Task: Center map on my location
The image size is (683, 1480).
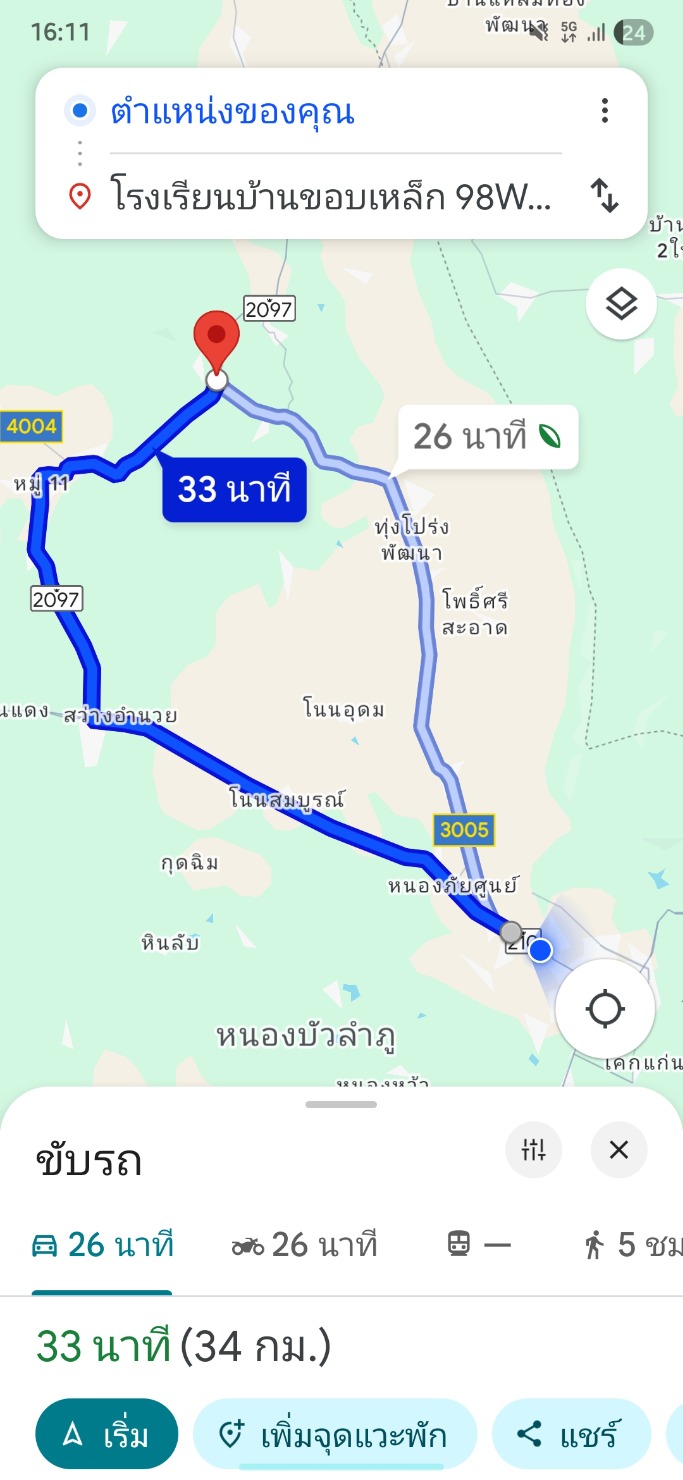Action: click(605, 1009)
